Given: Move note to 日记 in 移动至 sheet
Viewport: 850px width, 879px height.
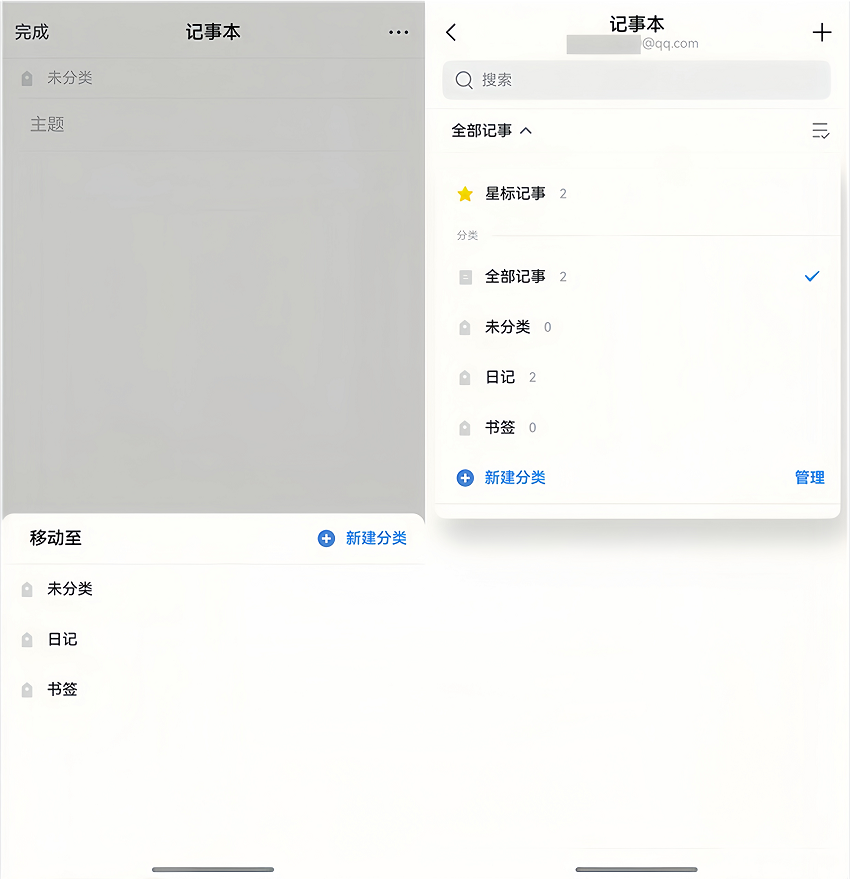Looking at the screenshot, I should [62, 639].
